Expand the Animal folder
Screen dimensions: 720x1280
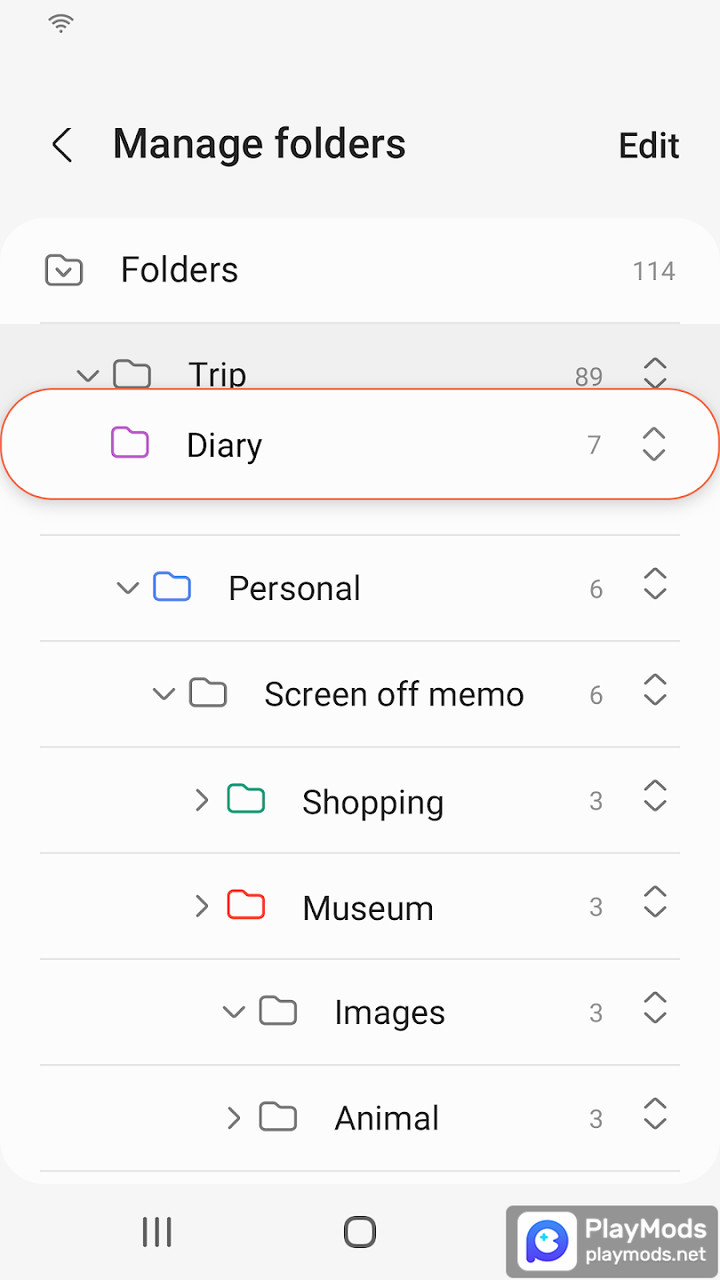pyautogui.click(x=233, y=1117)
